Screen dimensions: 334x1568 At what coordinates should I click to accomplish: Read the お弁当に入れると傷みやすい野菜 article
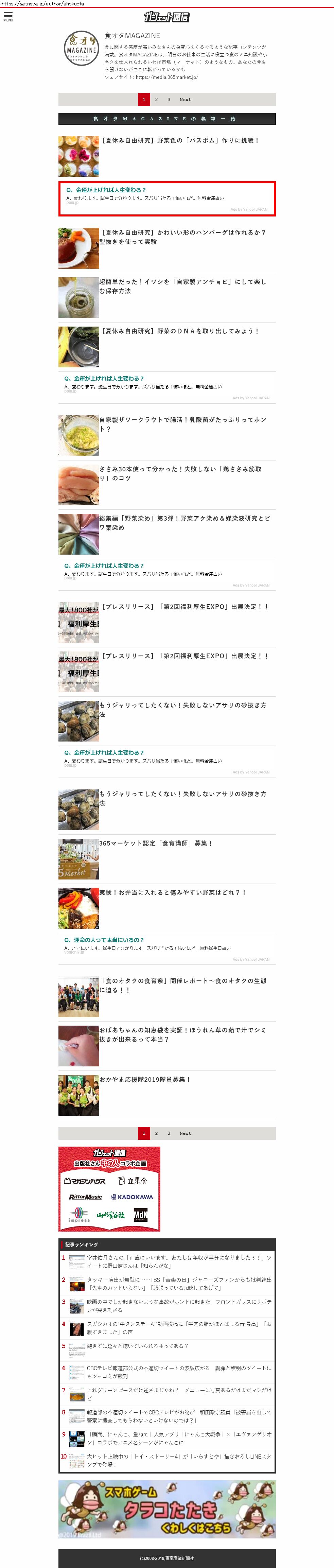(173, 892)
